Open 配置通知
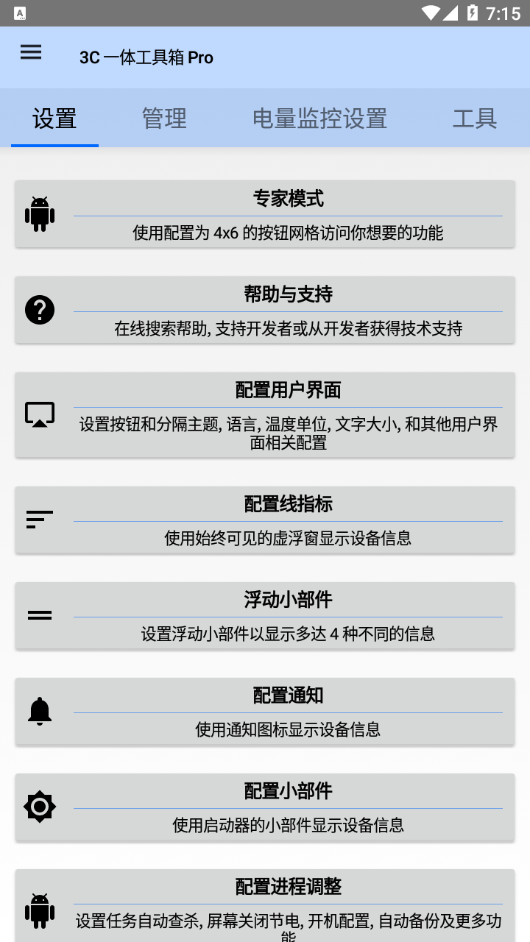 264,712
